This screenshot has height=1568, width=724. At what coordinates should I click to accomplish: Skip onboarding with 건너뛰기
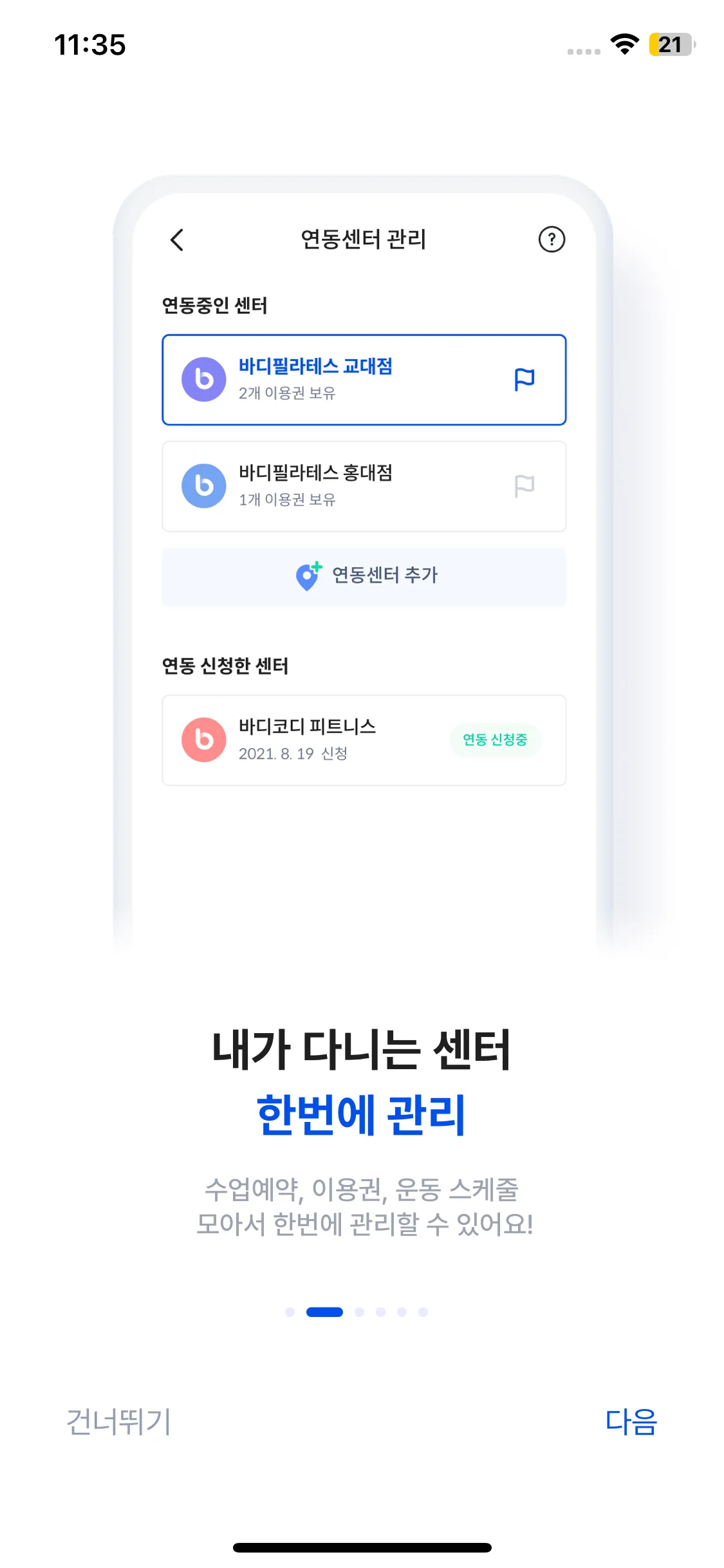tap(119, 1421)
